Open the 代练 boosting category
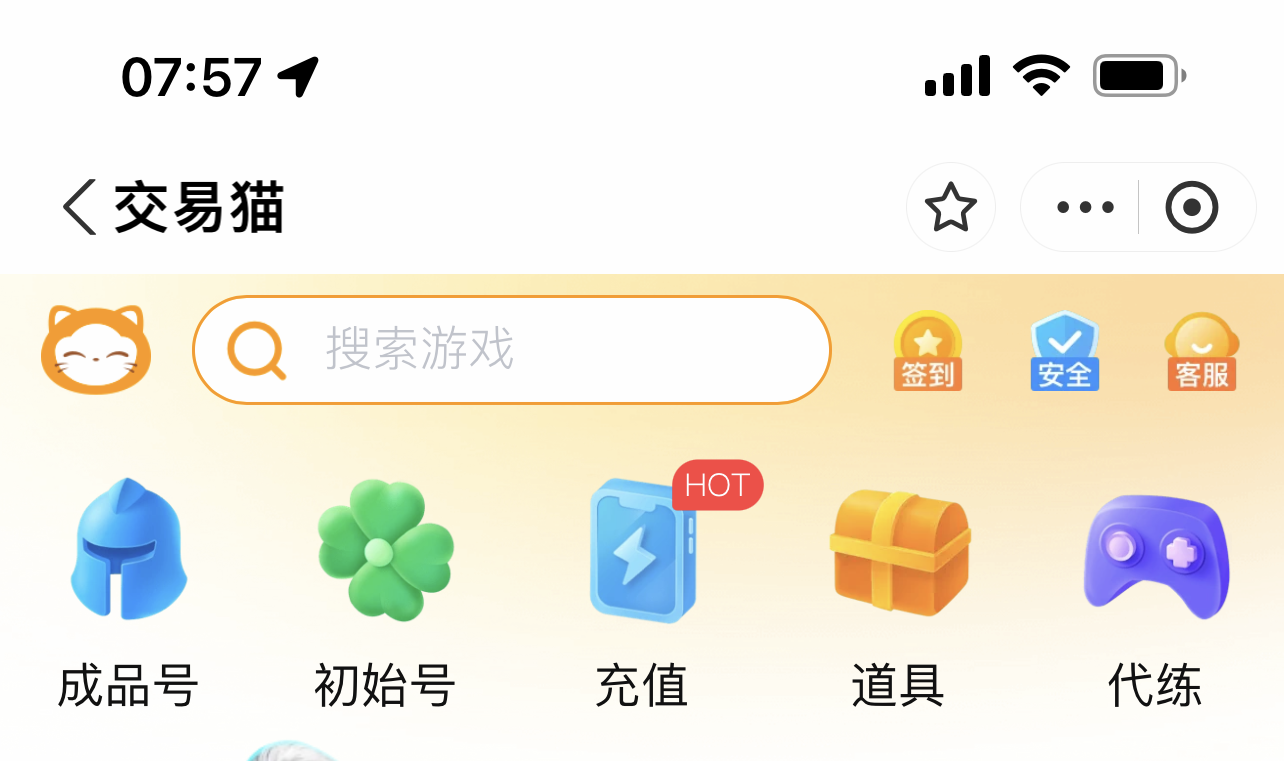Viewport: 1284px width, 761px height. coord(1155,592)
